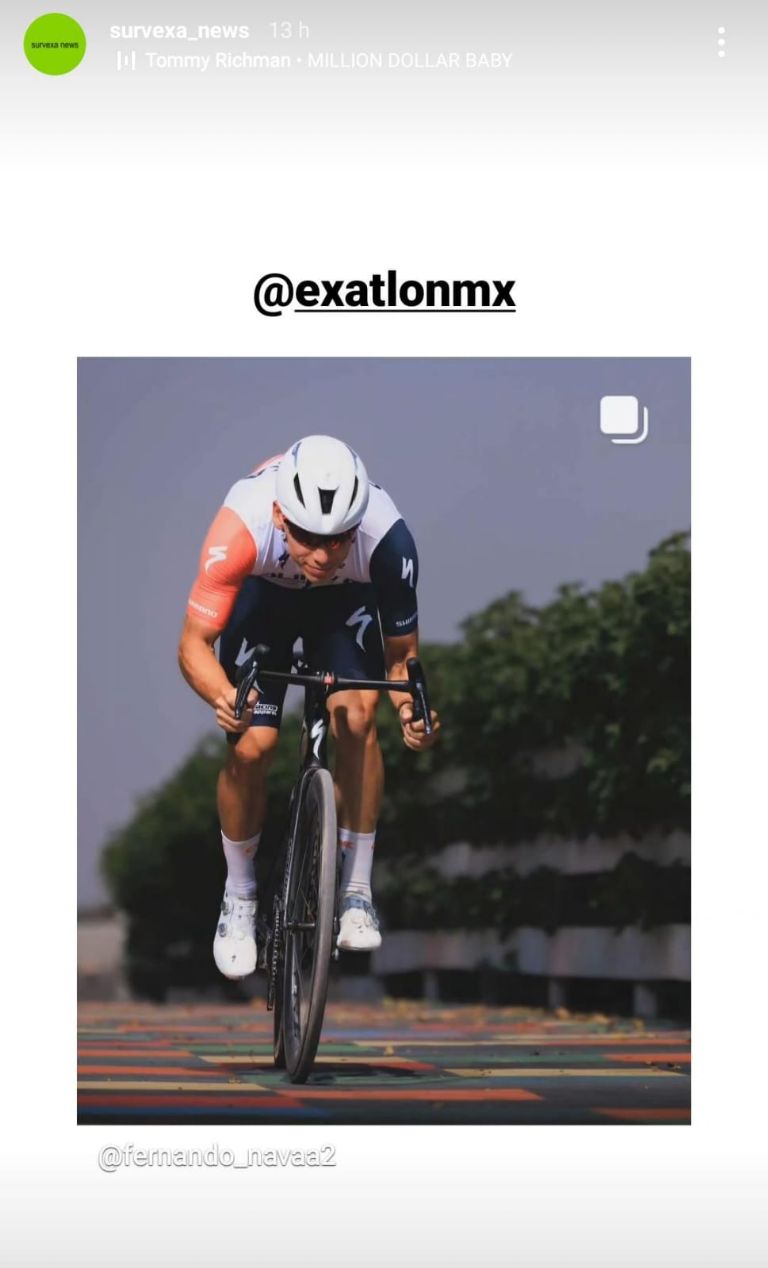Open the @exatlonmx mention
Screen dimensions: 768x1268
click(384, 292)
